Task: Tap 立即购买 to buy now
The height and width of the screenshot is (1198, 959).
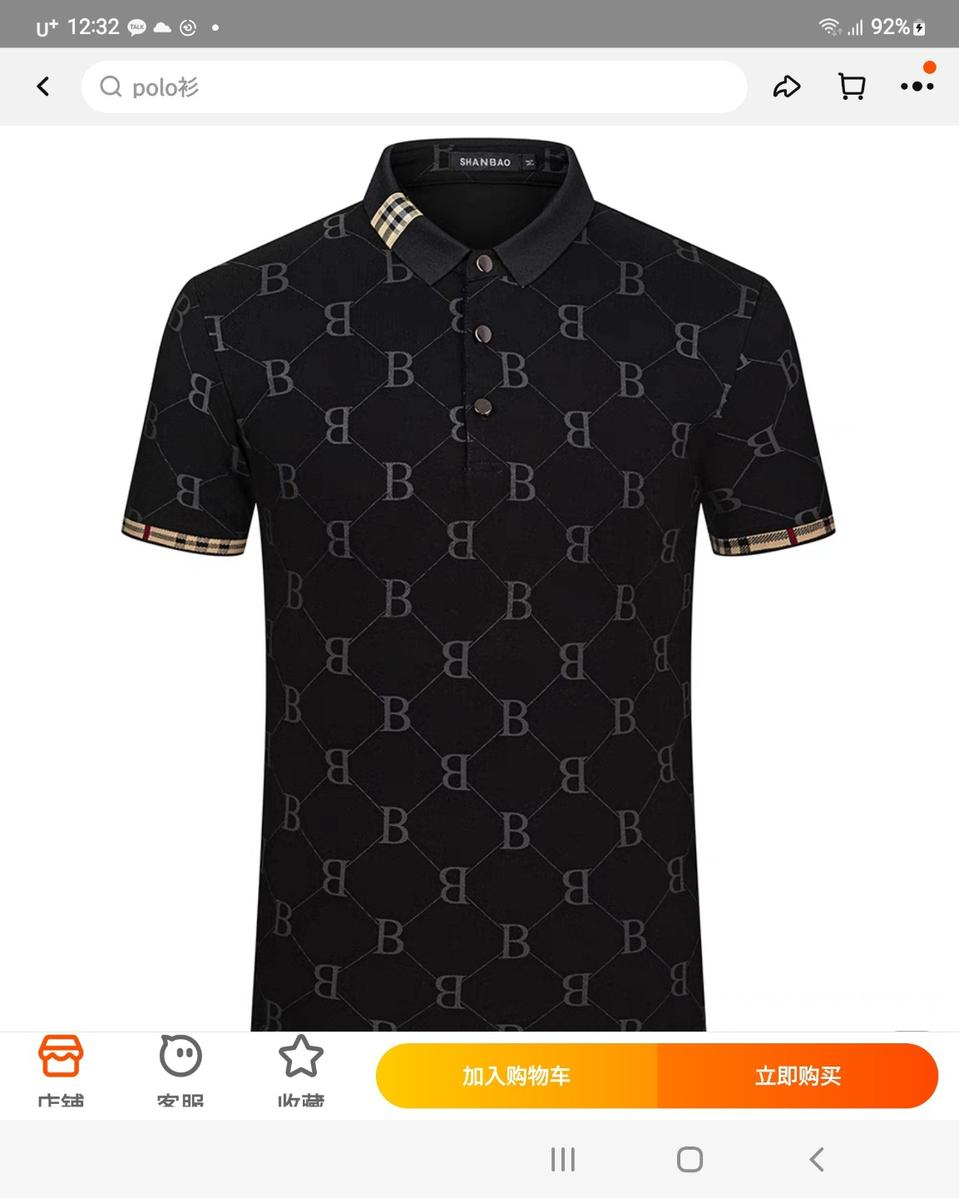Action: point(797,1076)
